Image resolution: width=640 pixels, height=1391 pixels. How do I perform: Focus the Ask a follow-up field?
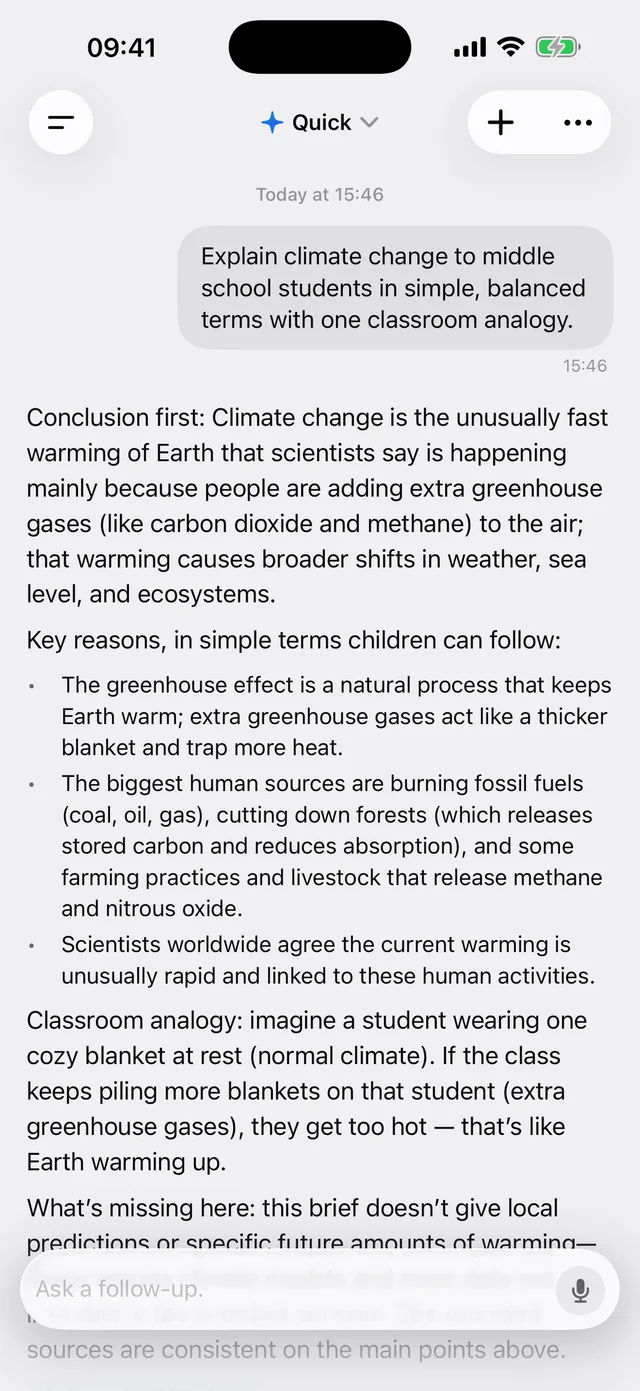(290, 1289)
